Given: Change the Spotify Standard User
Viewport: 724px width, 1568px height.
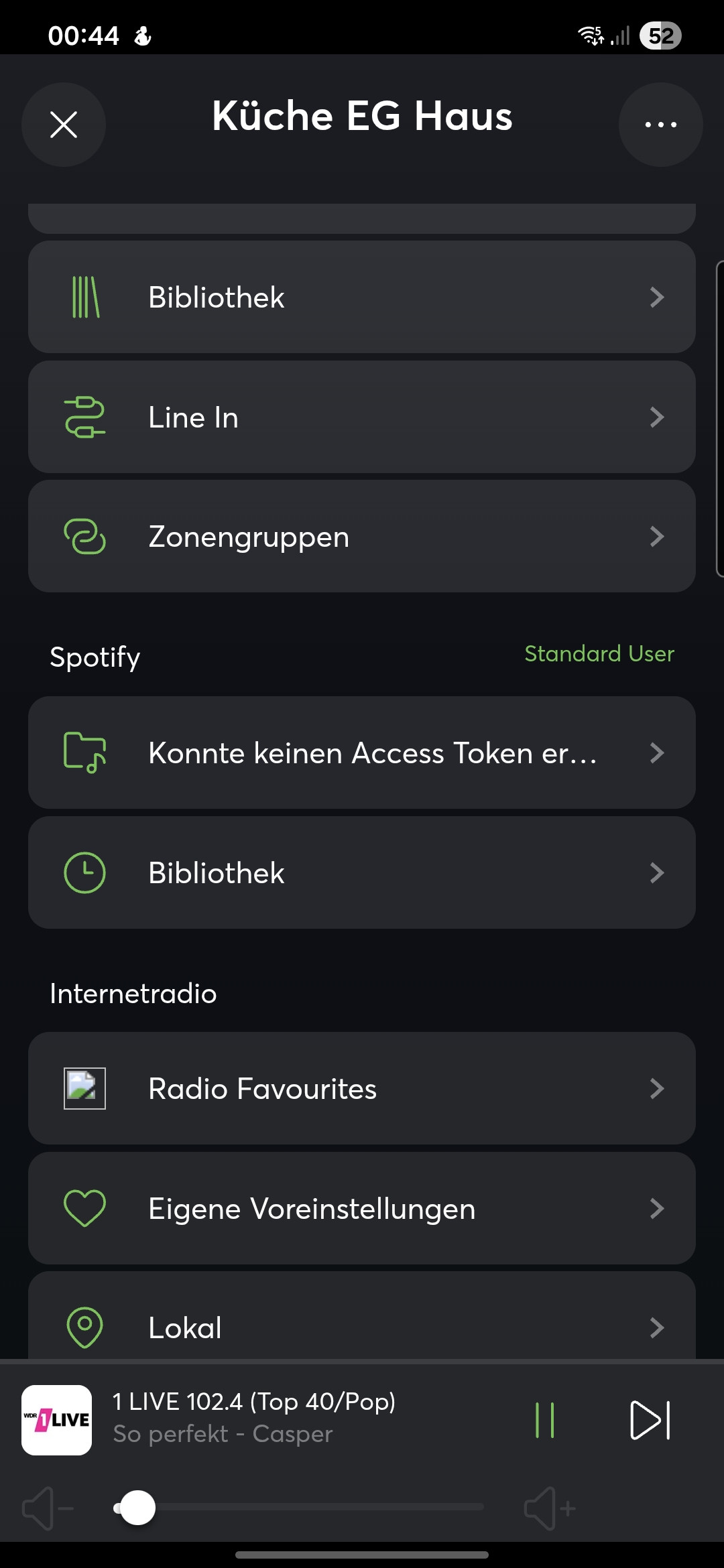Looking at the screenshot, I should point(599,654).
